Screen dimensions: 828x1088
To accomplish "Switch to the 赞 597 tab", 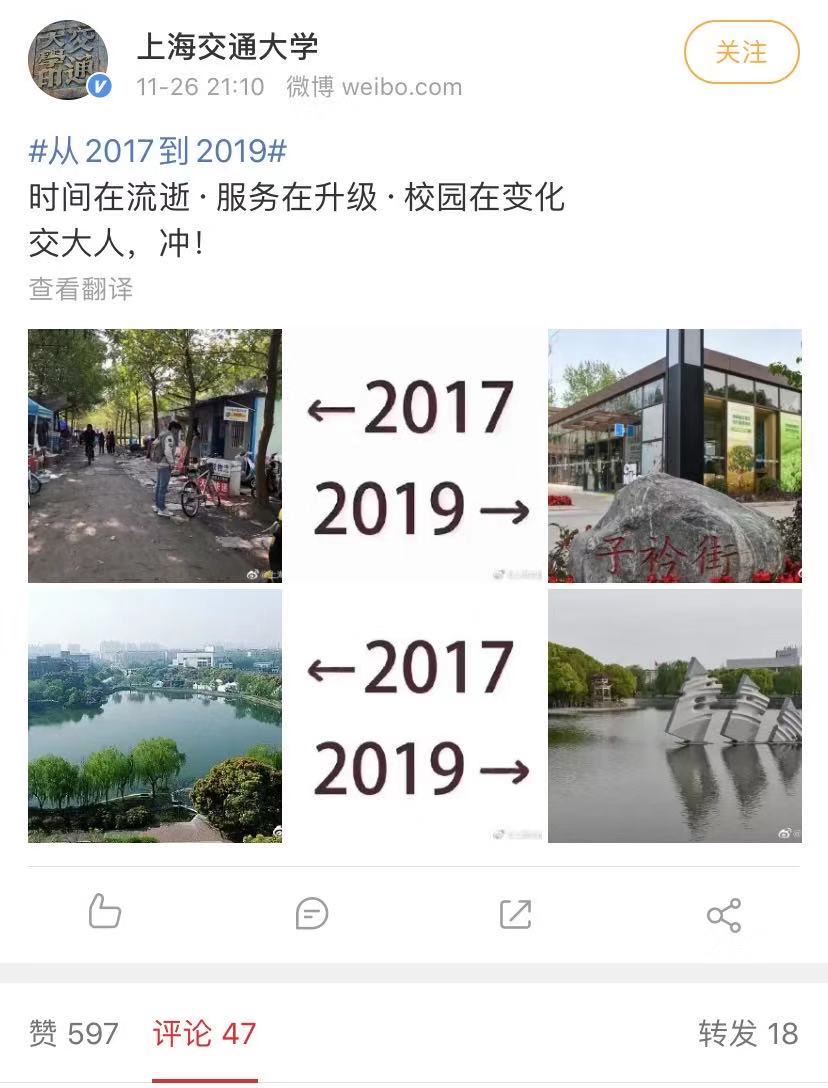I will [x=74, y=1034].
